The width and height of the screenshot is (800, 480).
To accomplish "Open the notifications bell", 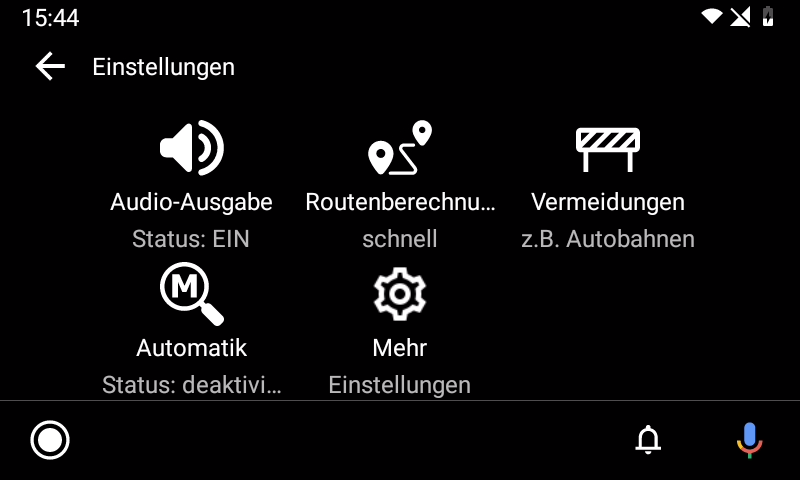I will [x=649, y=440].
